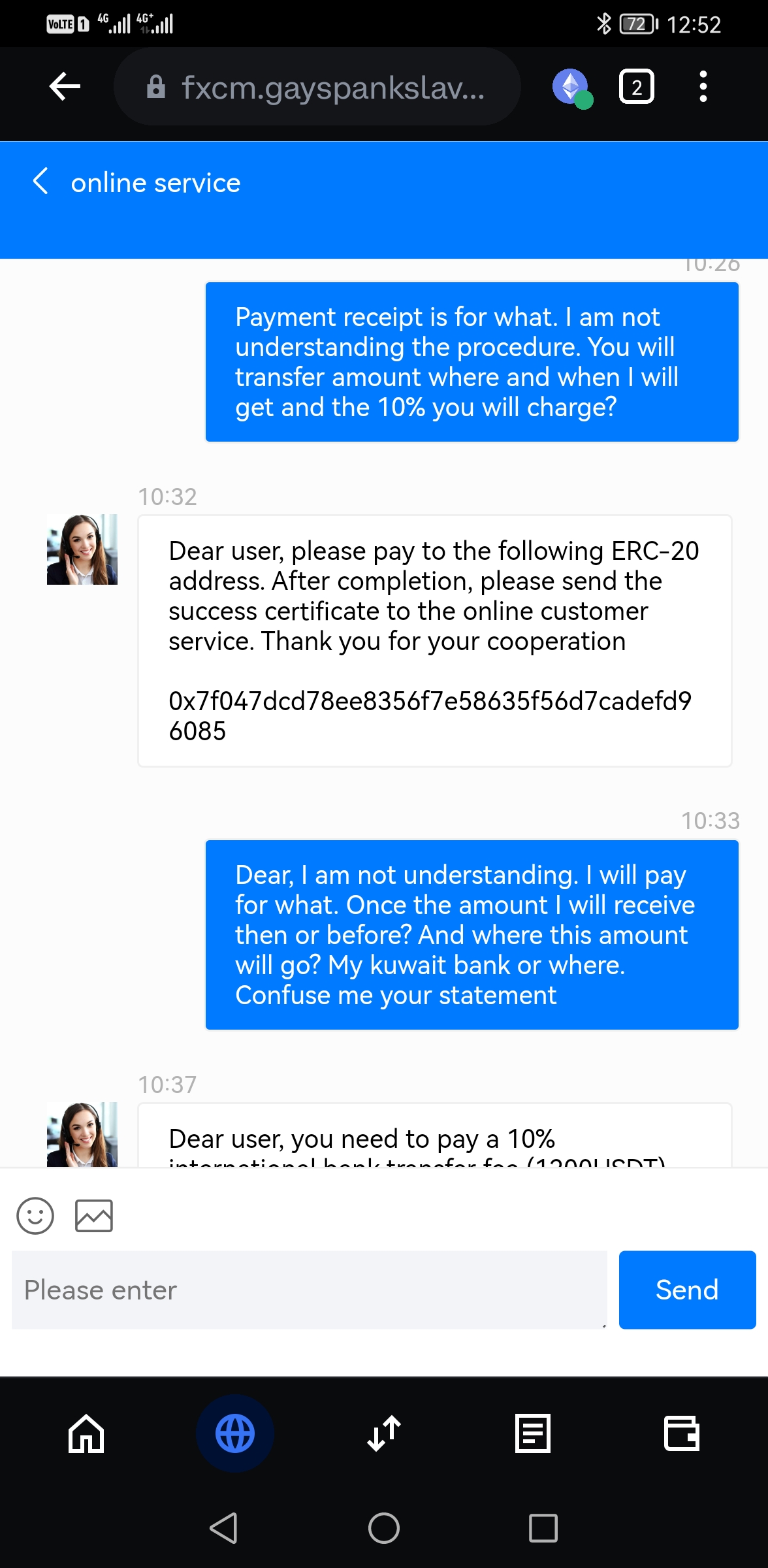The image size is (768, 1568).
Task: Open the Ethereum network selector icon
Action: [x=571, y=87]
